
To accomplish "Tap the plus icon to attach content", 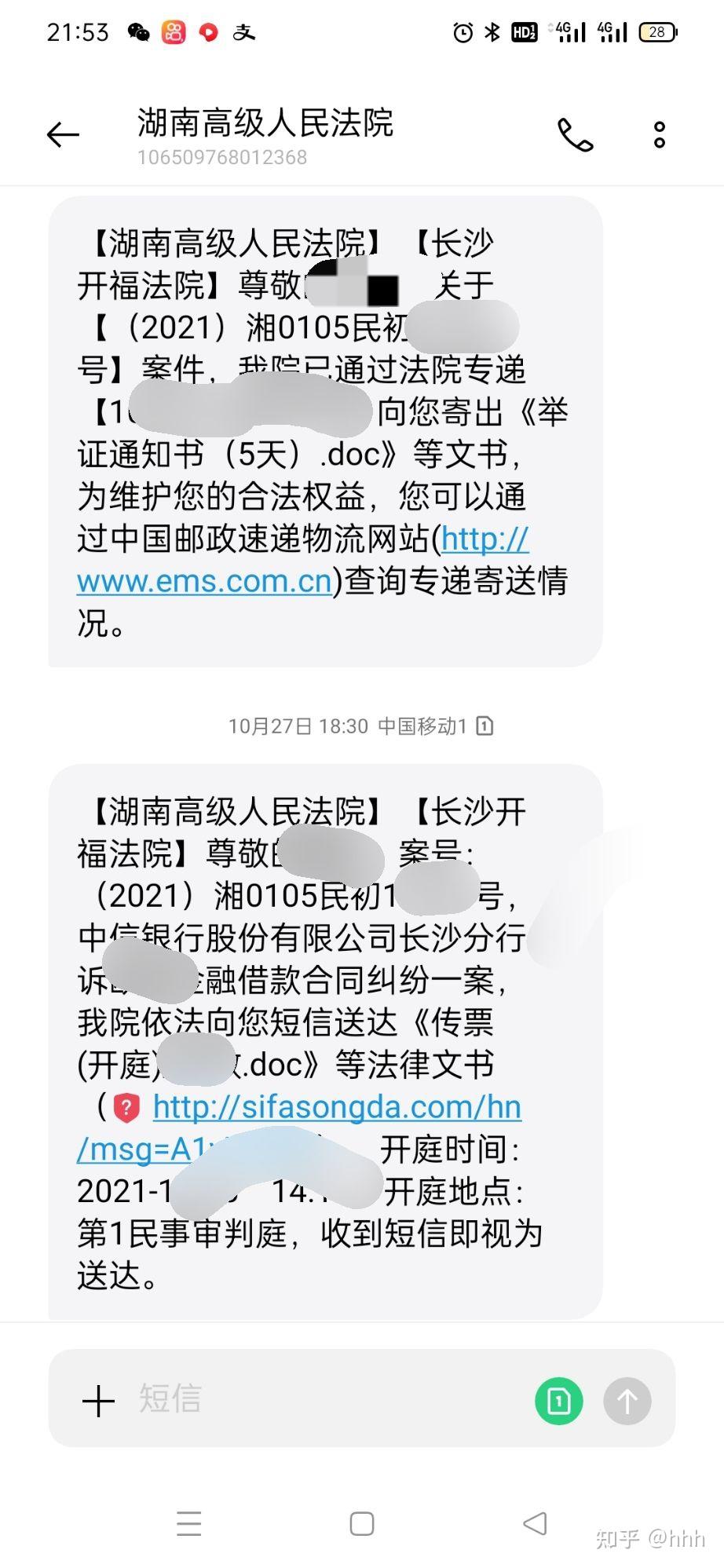I will (x=97, y=1400).
